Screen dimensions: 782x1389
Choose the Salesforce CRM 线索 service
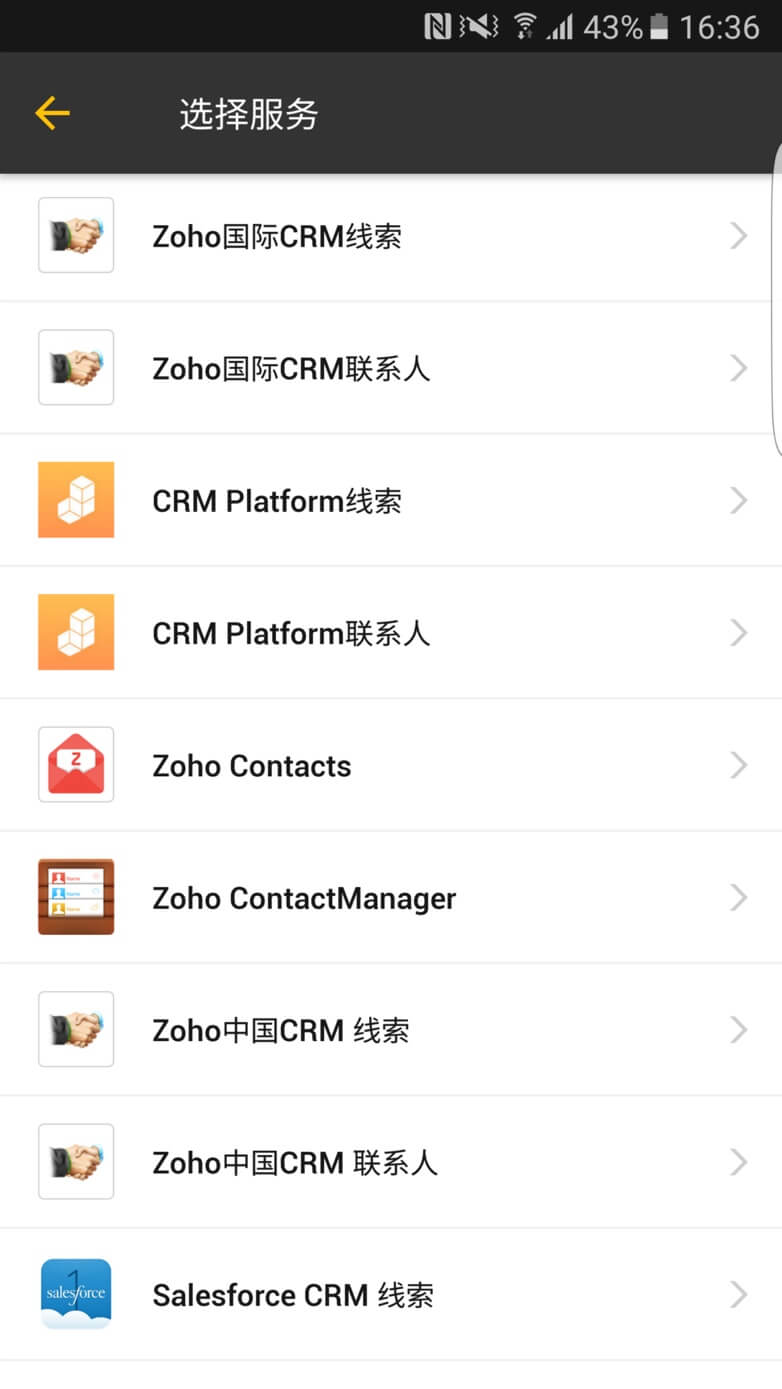point(390,1294)
